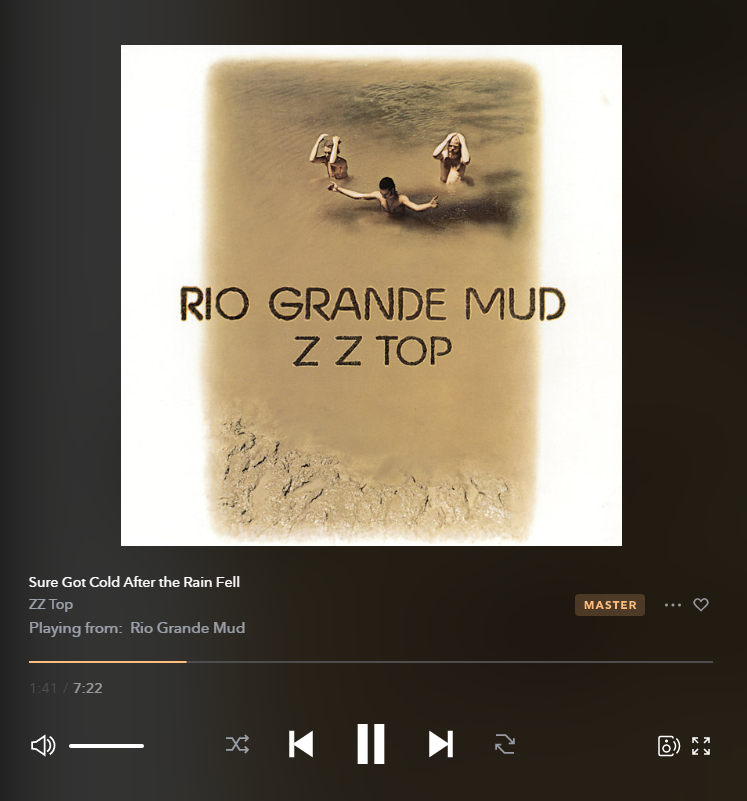Pause the current song

coord(371,744)
